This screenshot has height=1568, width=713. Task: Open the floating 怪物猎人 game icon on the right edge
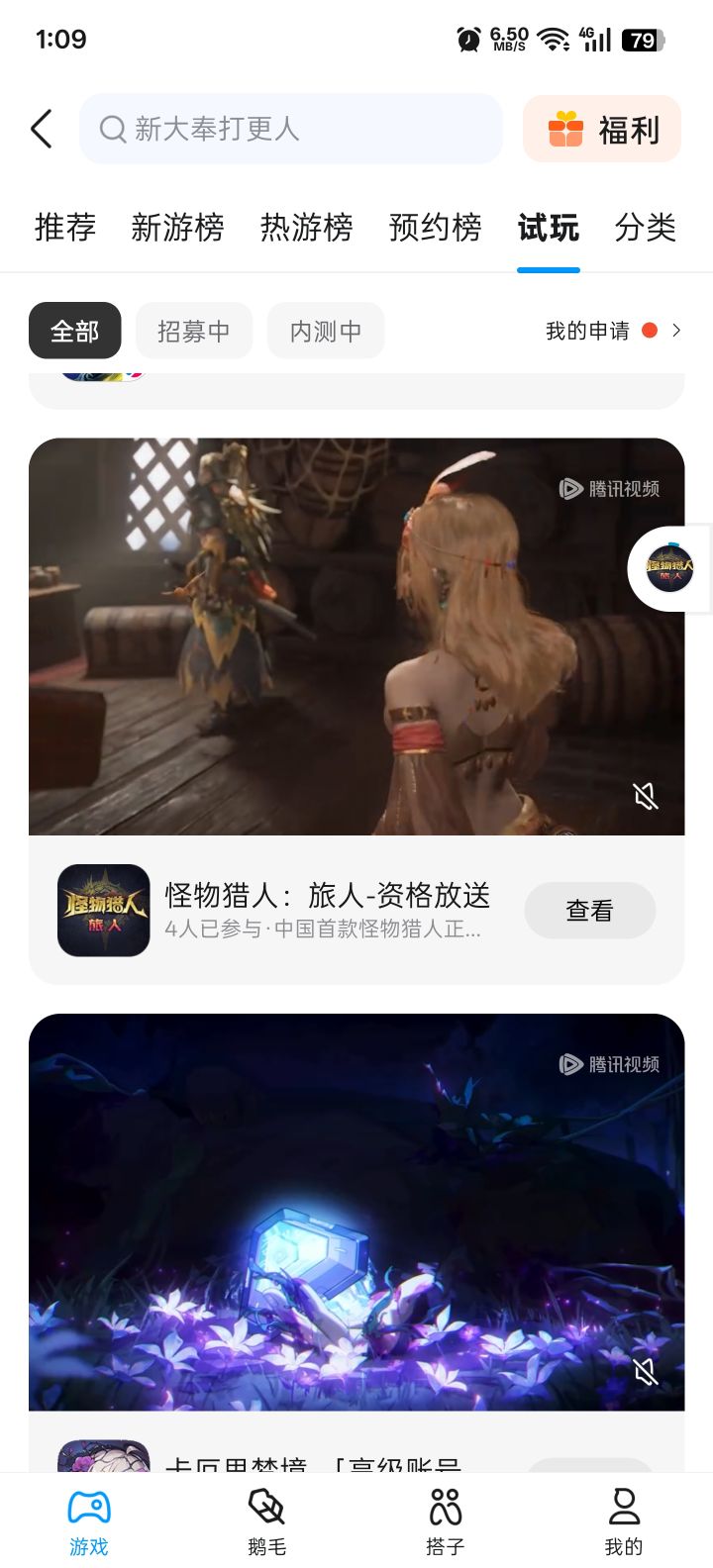[672, 569]
